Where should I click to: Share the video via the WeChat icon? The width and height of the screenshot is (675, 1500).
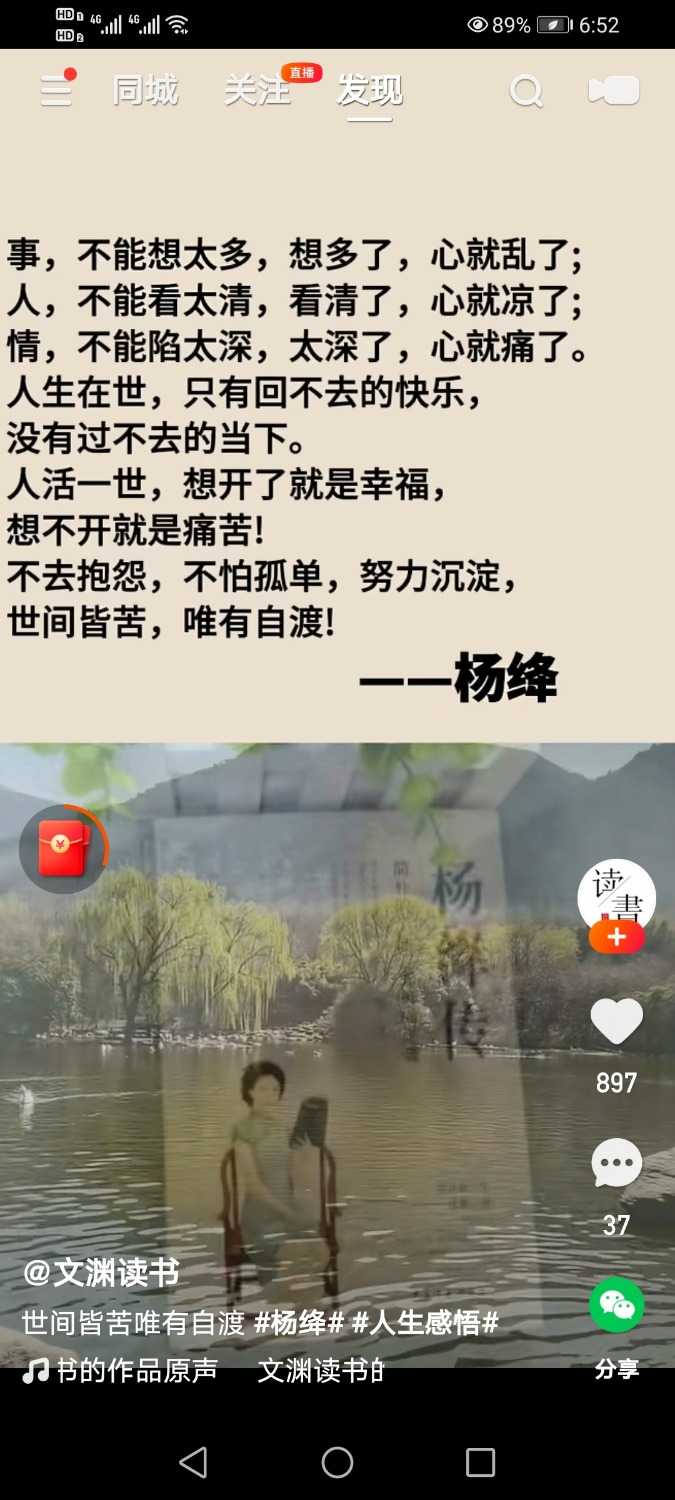pyautogui.click(x=616, y=1305)
